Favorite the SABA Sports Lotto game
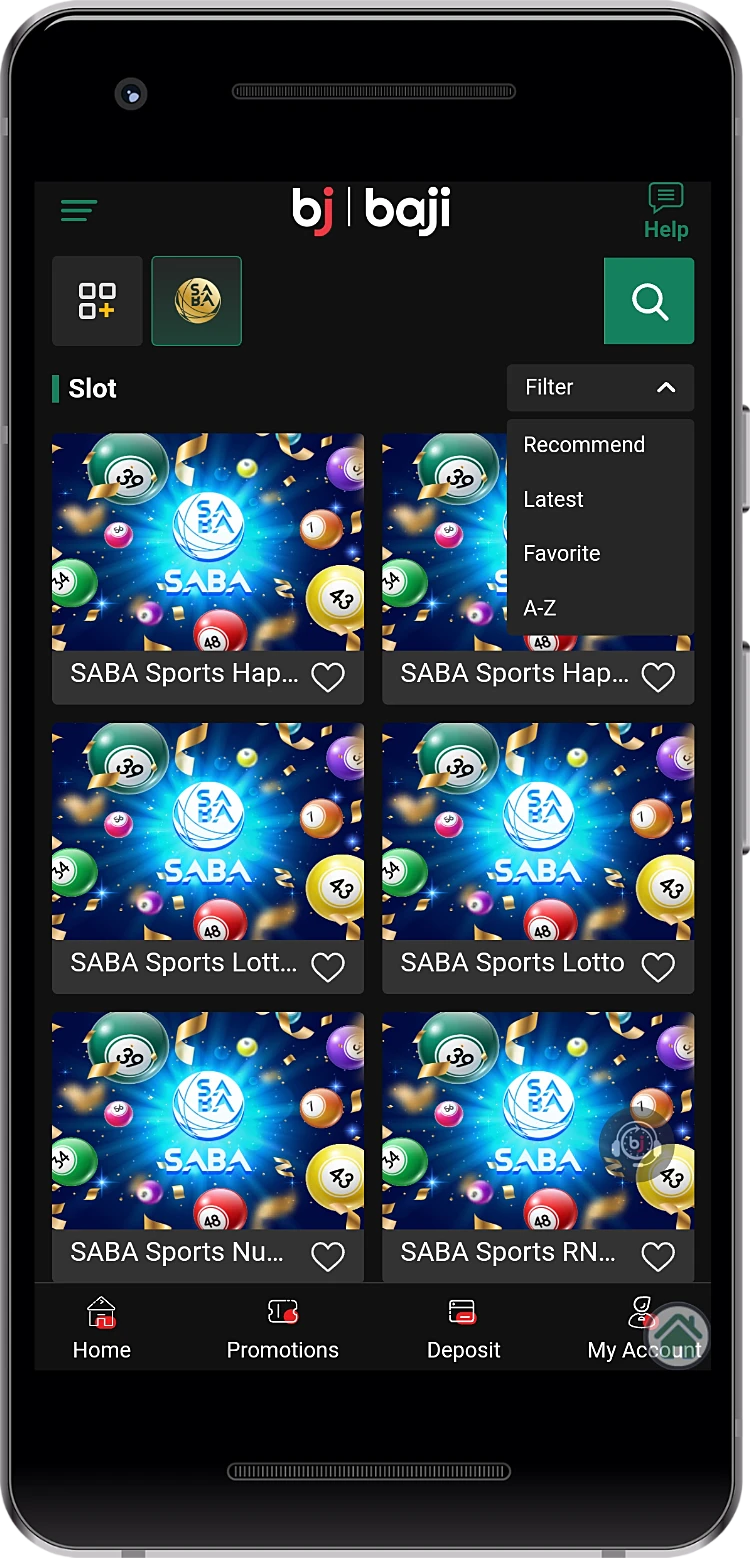The height and width of the screenshot is (1558, 750). coord(658,966)
